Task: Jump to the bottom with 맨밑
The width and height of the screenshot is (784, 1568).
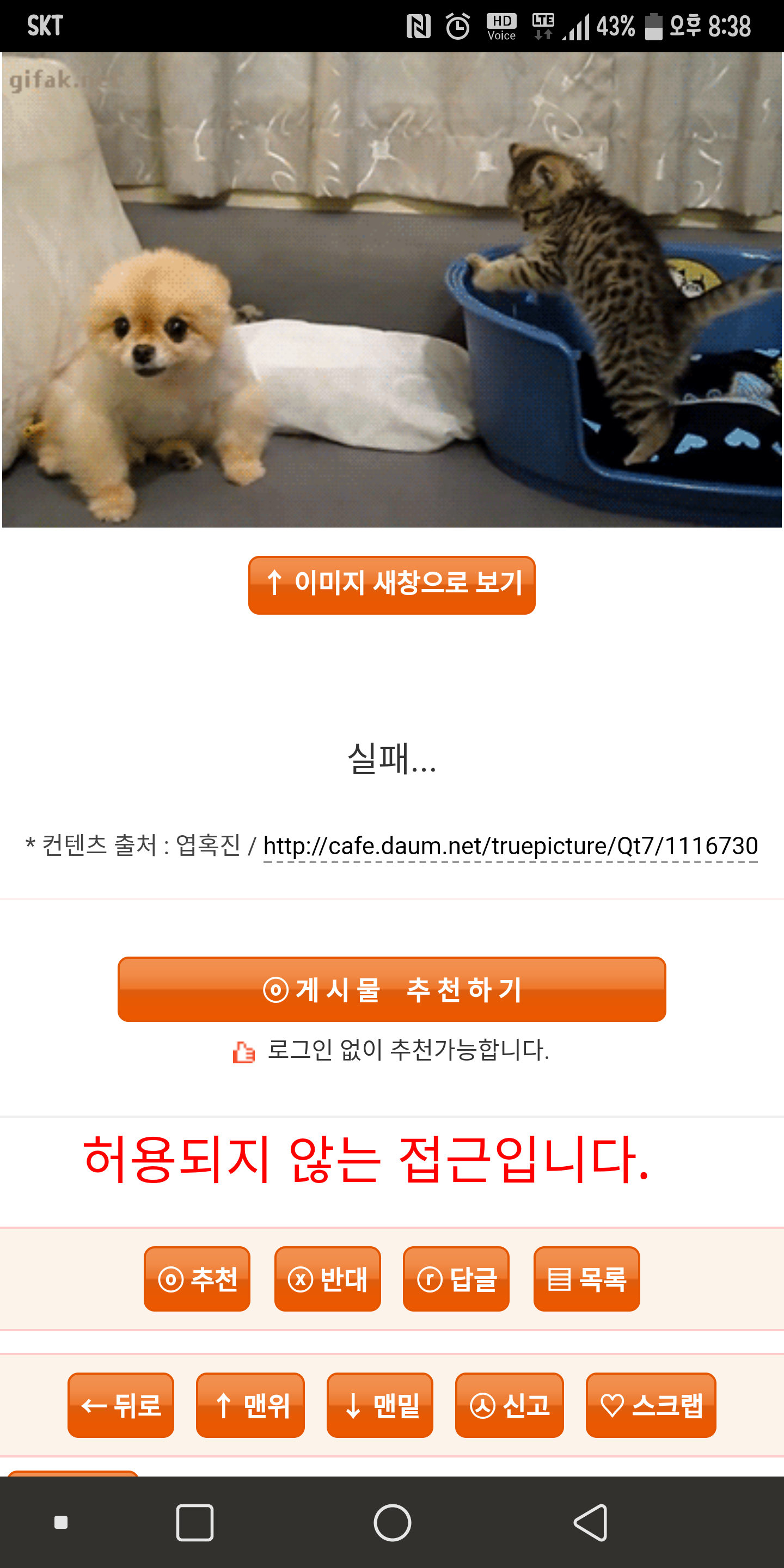Action: pos(380,1405)
